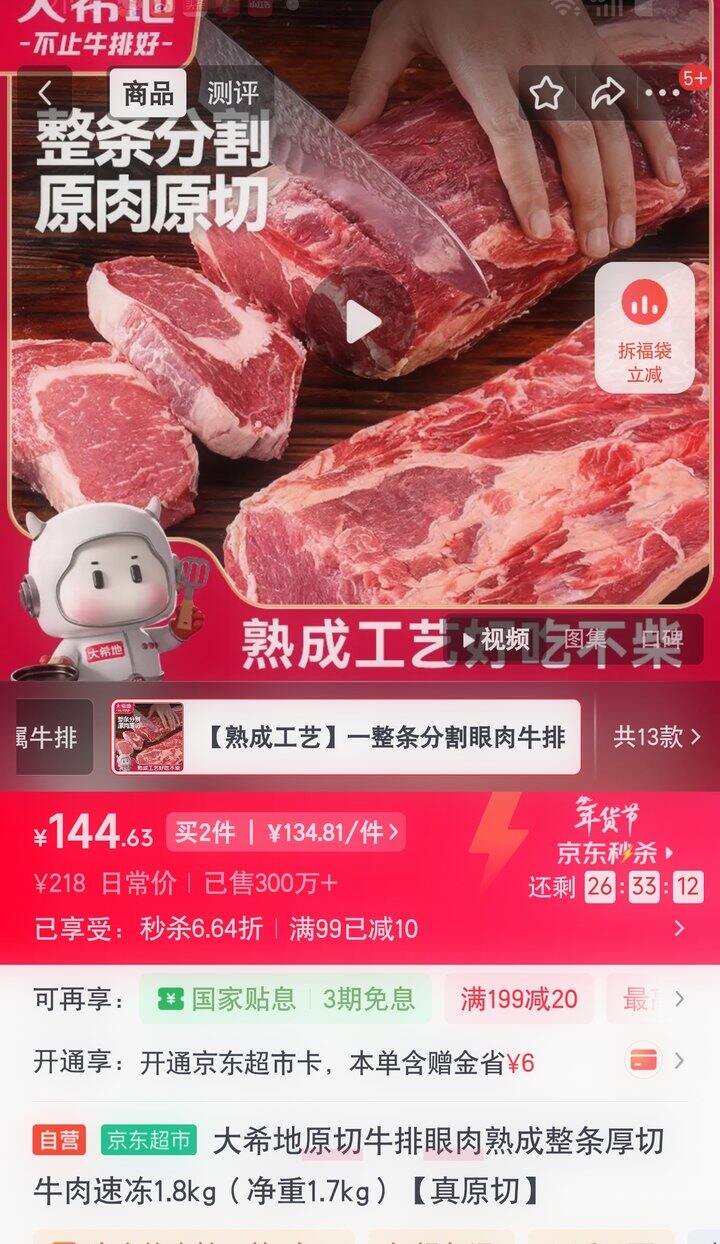View all 共13款 product variants

coord(657,737)
